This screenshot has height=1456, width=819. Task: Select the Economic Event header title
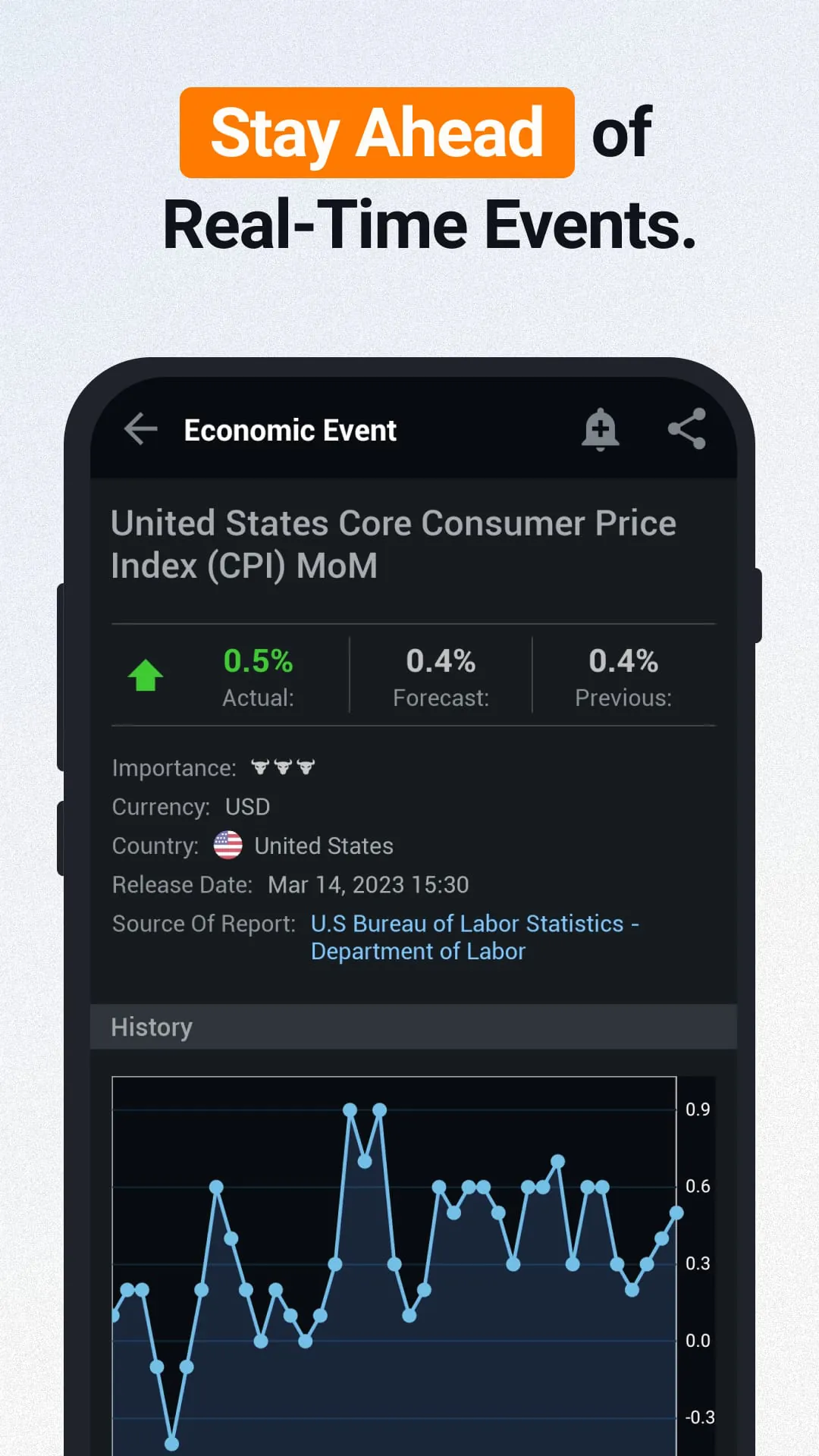coord(290,429)
